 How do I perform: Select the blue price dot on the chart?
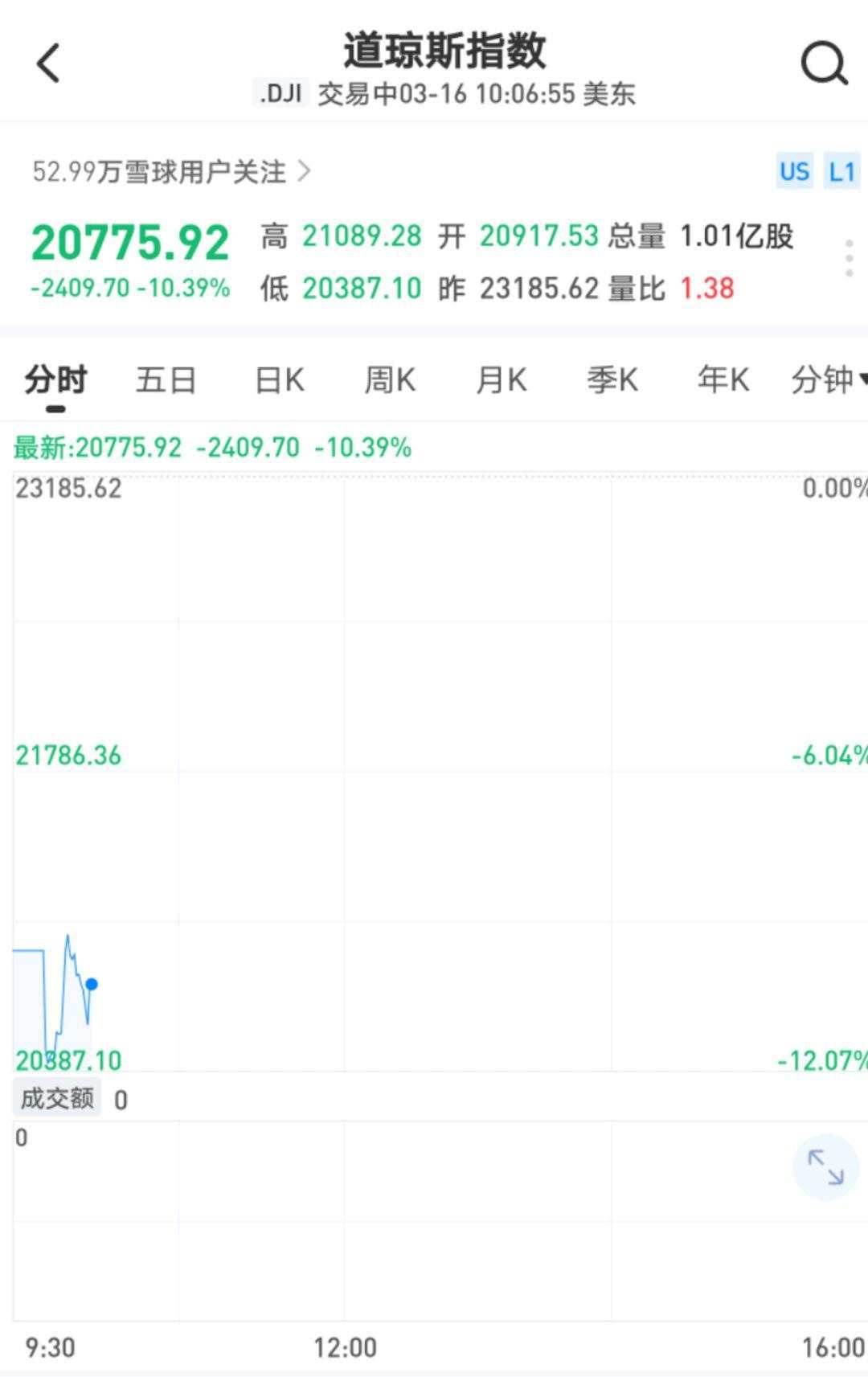tap(91, 983)
